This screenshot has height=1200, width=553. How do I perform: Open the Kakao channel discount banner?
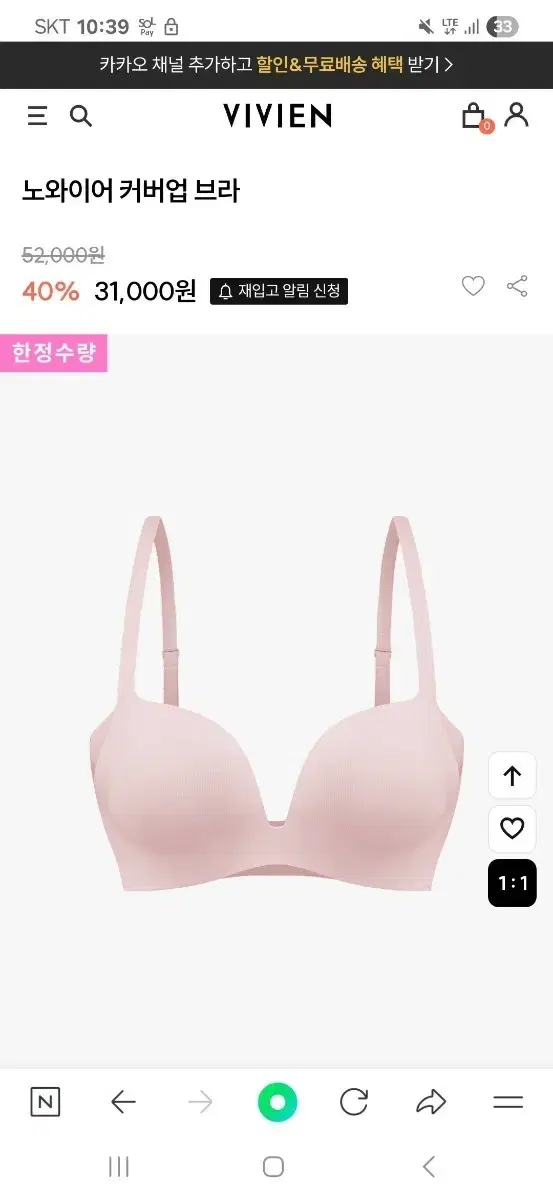coord(276,65)
